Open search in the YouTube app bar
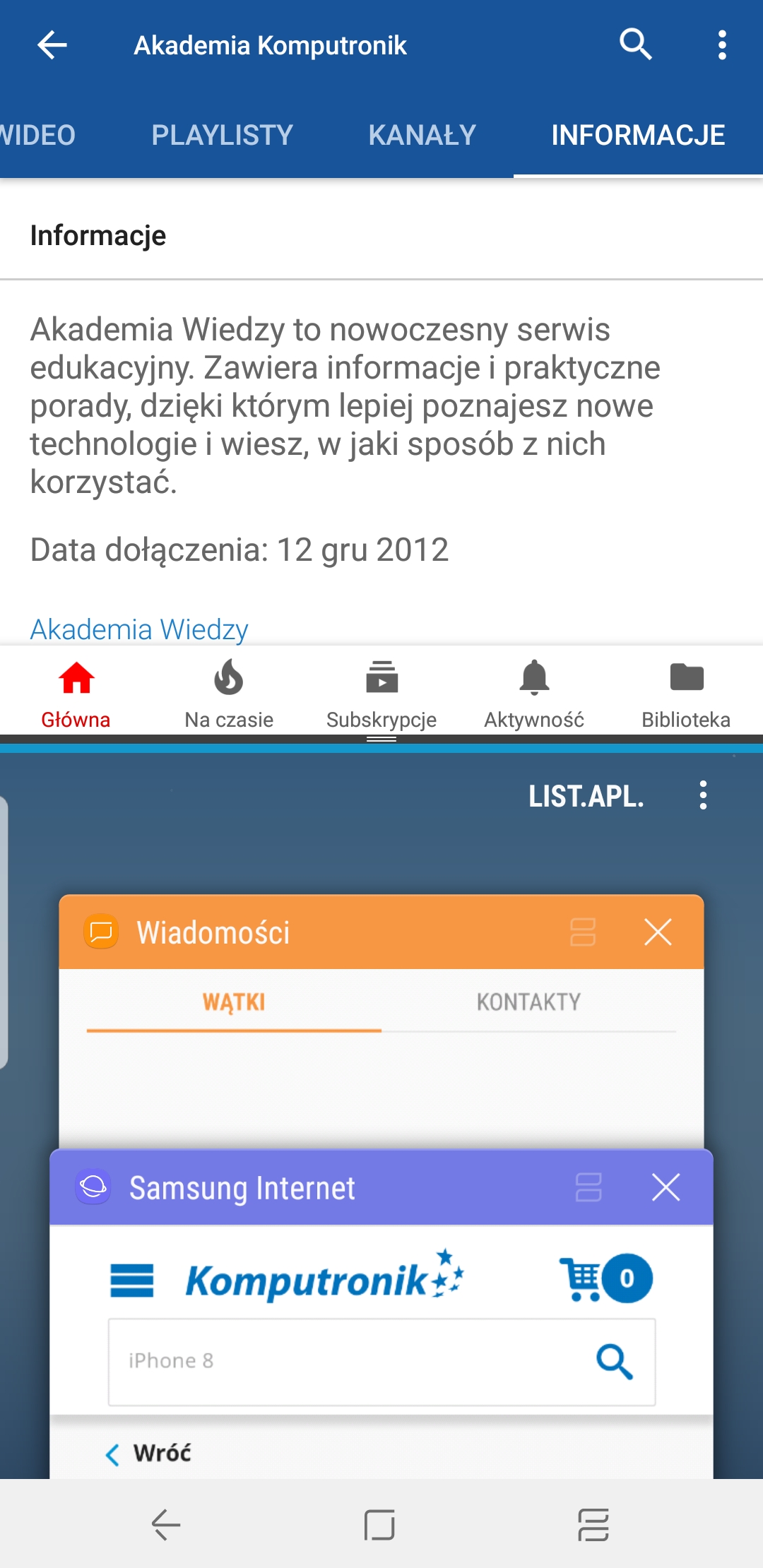This screenshot has height=1568, width=763. (x=635, y=45)
